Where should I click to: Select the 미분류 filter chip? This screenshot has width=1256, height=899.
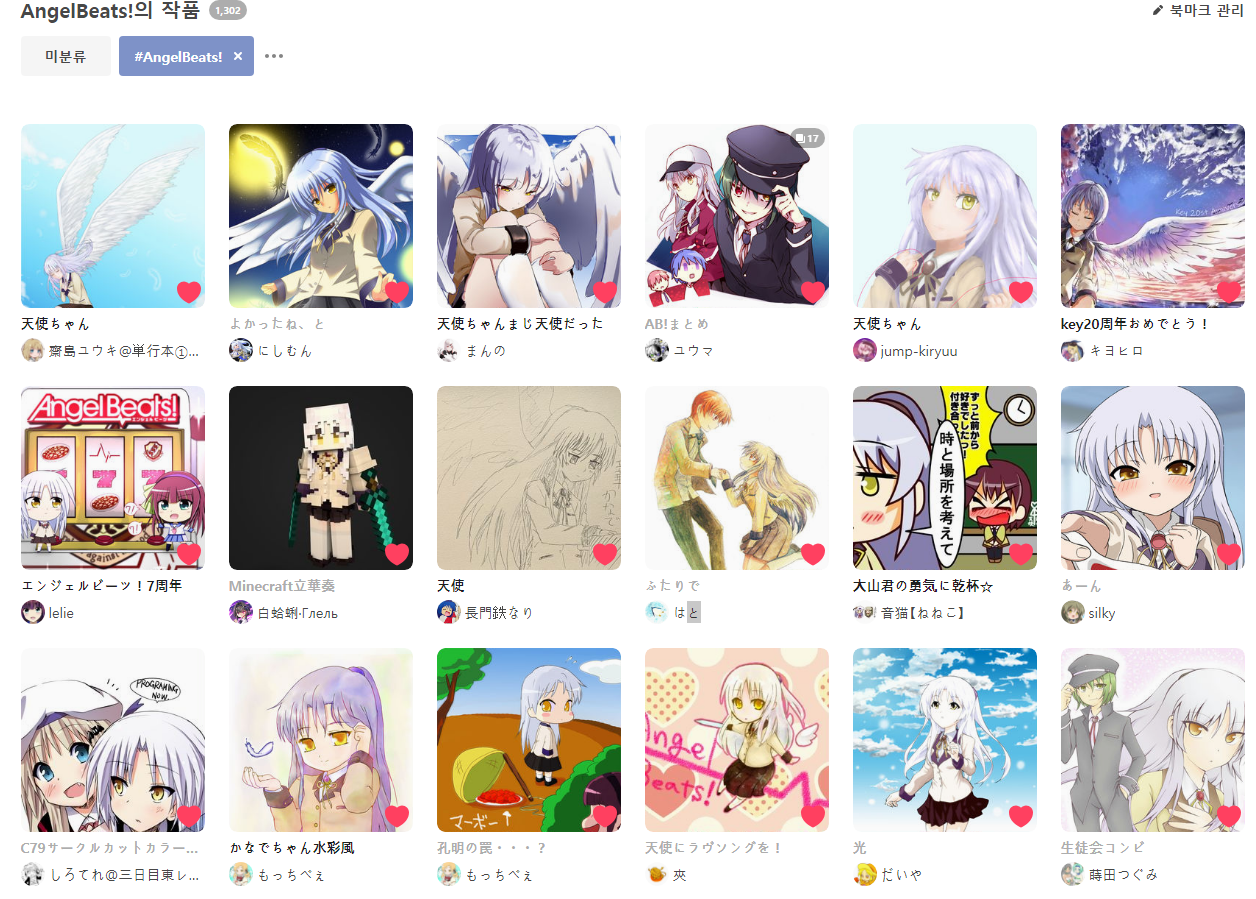(65, 57)
